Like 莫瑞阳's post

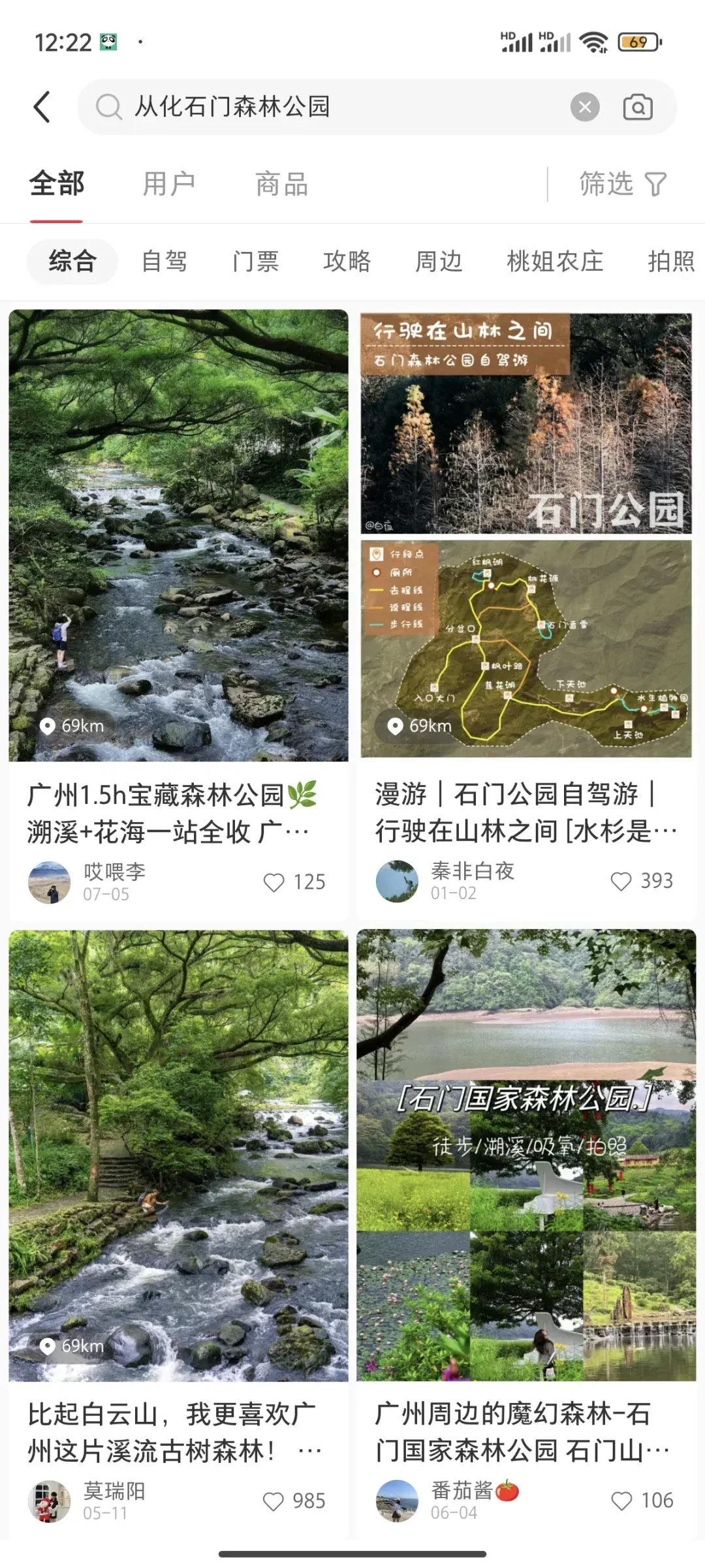pyautogui.click(x=274, y=1501)
